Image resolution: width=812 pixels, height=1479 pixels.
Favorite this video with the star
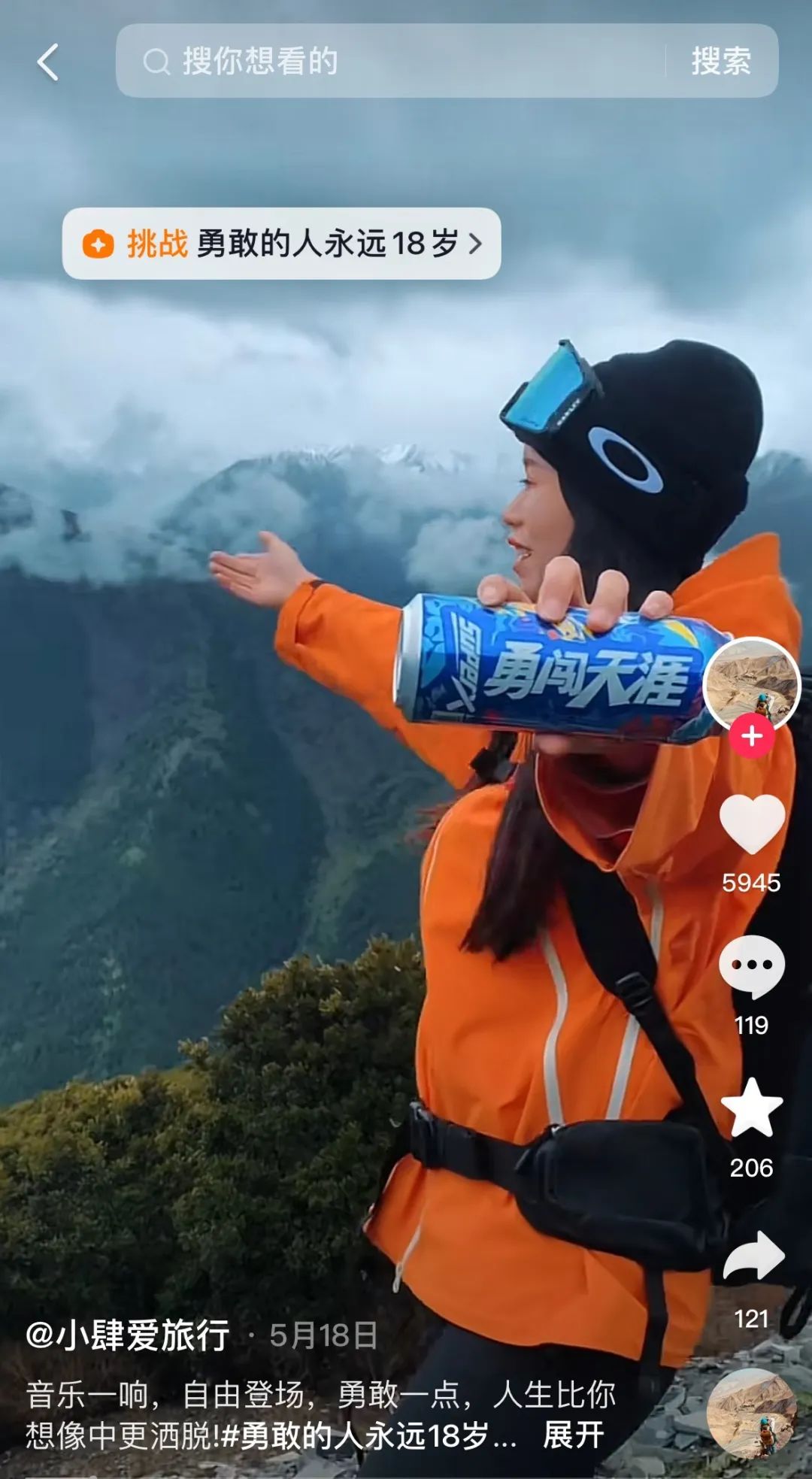click(751, 1108)
